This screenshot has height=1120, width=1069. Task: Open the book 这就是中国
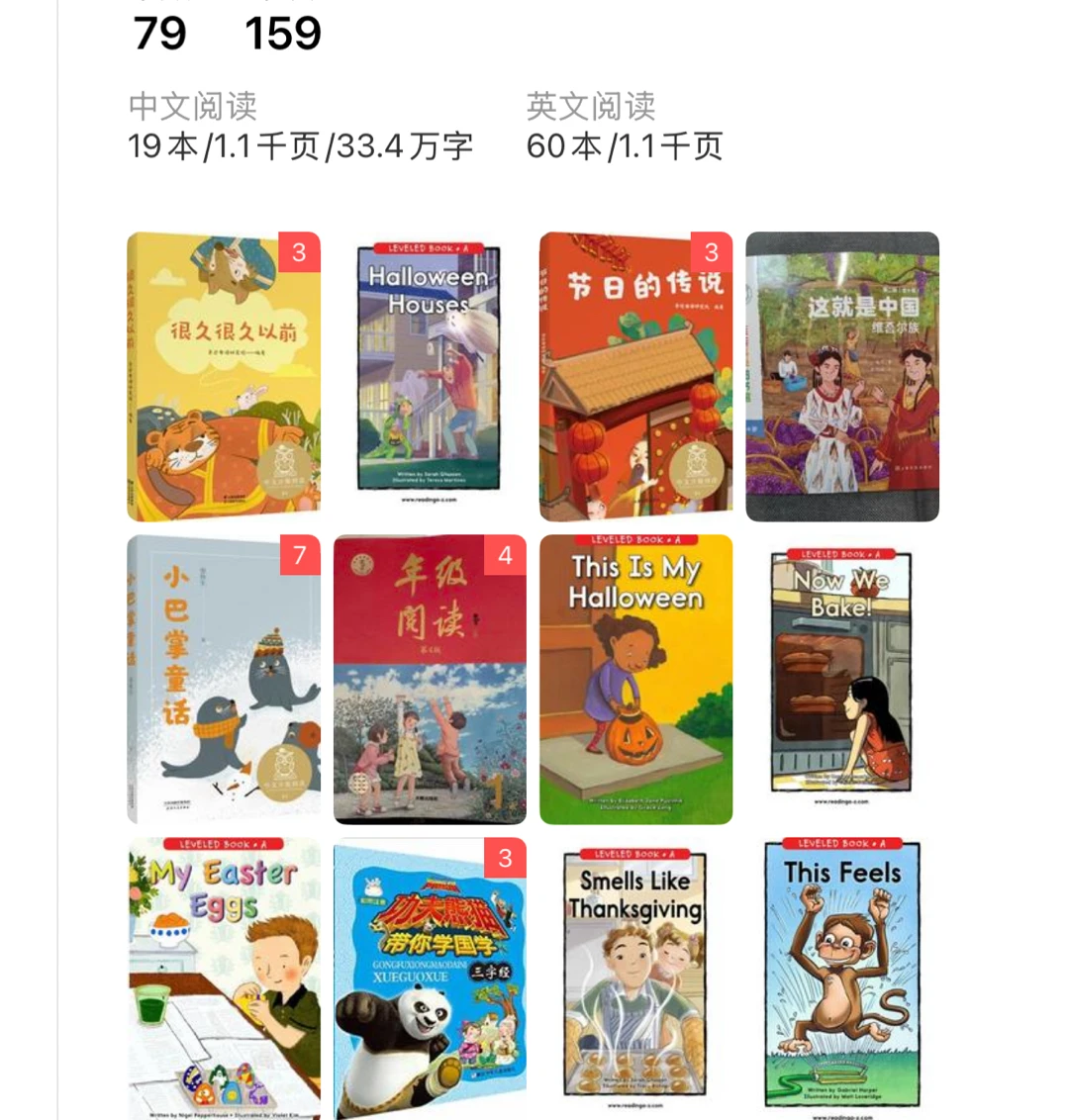(841, 376)
